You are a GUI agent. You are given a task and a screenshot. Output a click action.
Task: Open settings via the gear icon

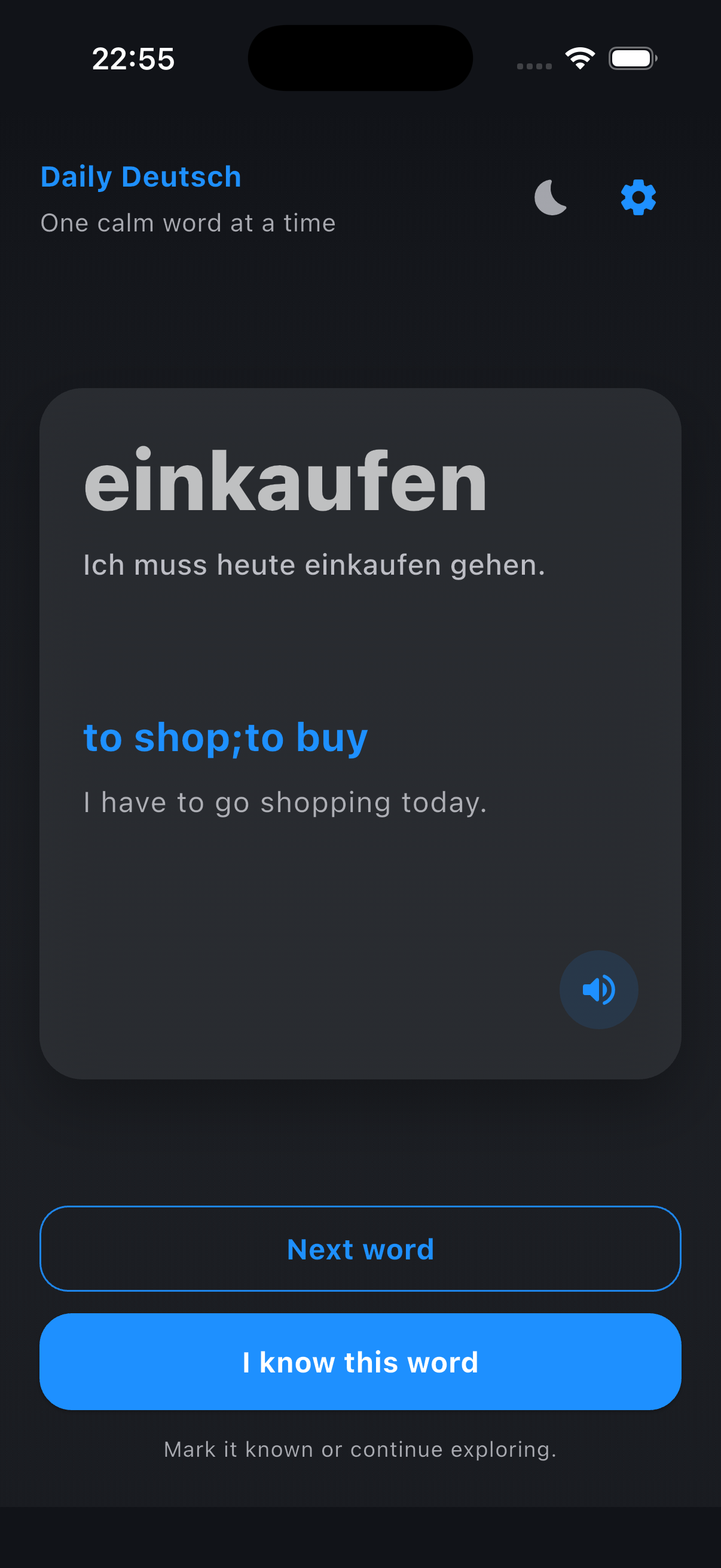click(638, 197)
